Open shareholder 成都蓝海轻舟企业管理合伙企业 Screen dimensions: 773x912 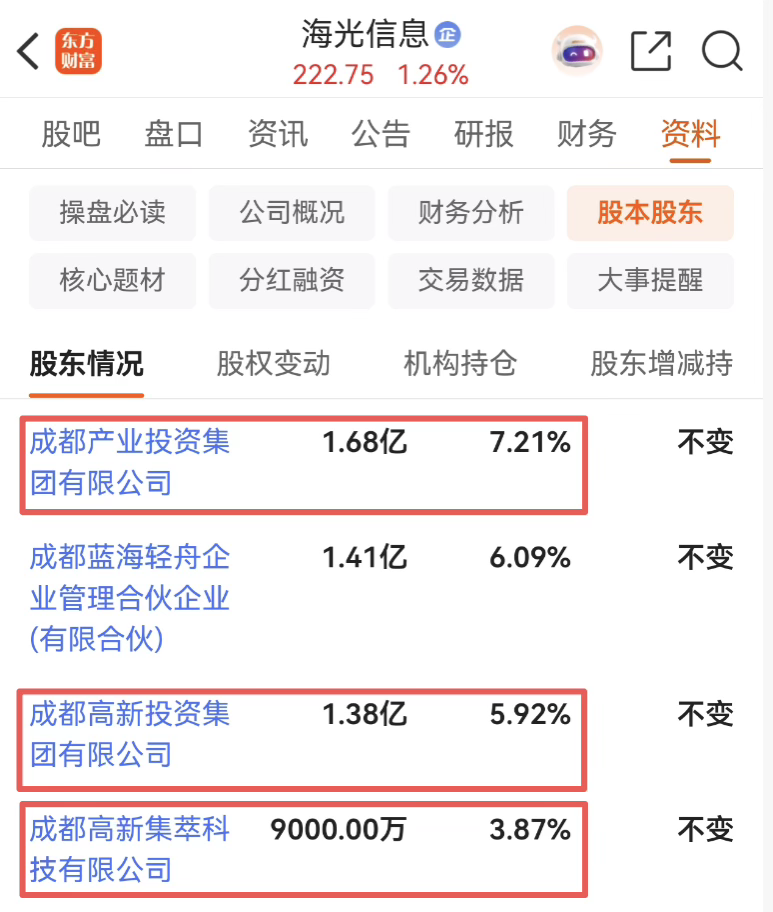tap(130, 598)
